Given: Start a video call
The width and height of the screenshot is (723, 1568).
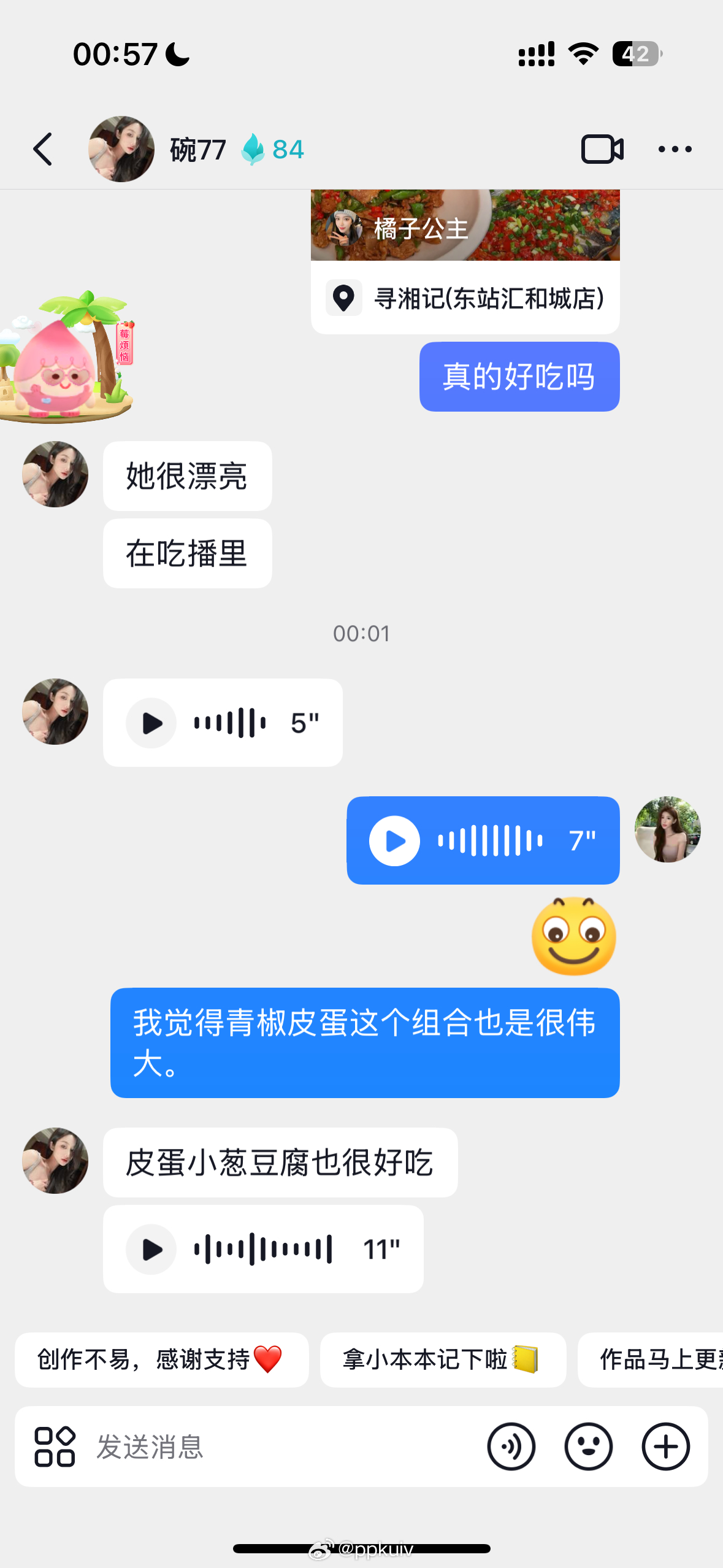Looking at the screenshot, I should pyautogui.click(x=602, y=149).
